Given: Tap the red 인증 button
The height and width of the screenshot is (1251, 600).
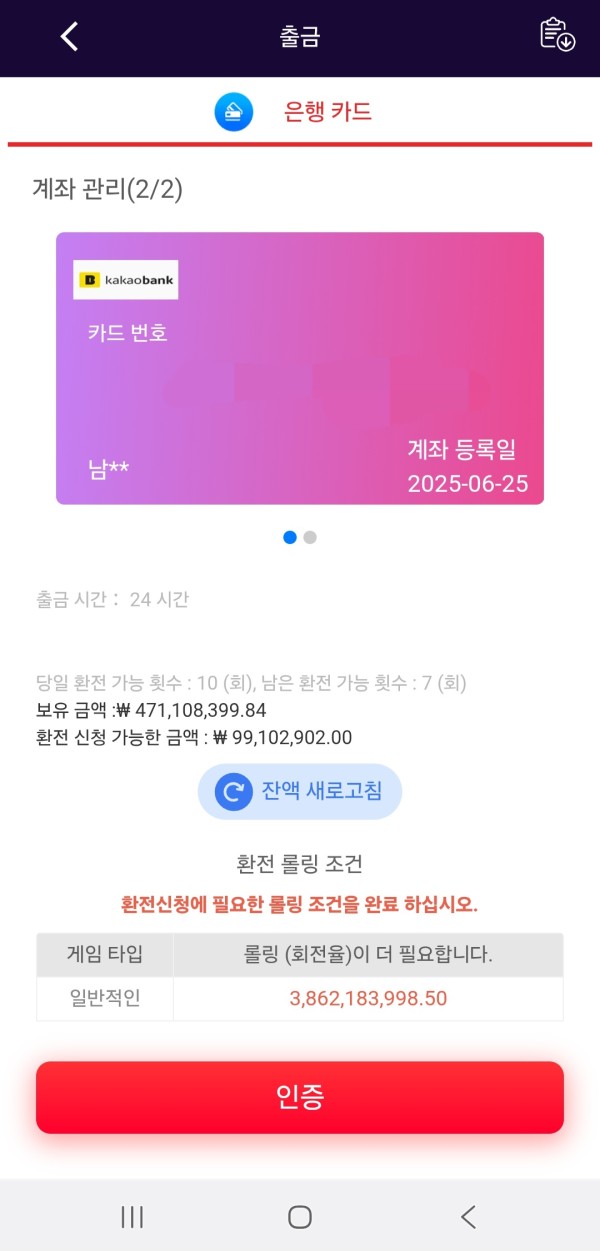Looking at the screenshot, I should (300, 1097).
